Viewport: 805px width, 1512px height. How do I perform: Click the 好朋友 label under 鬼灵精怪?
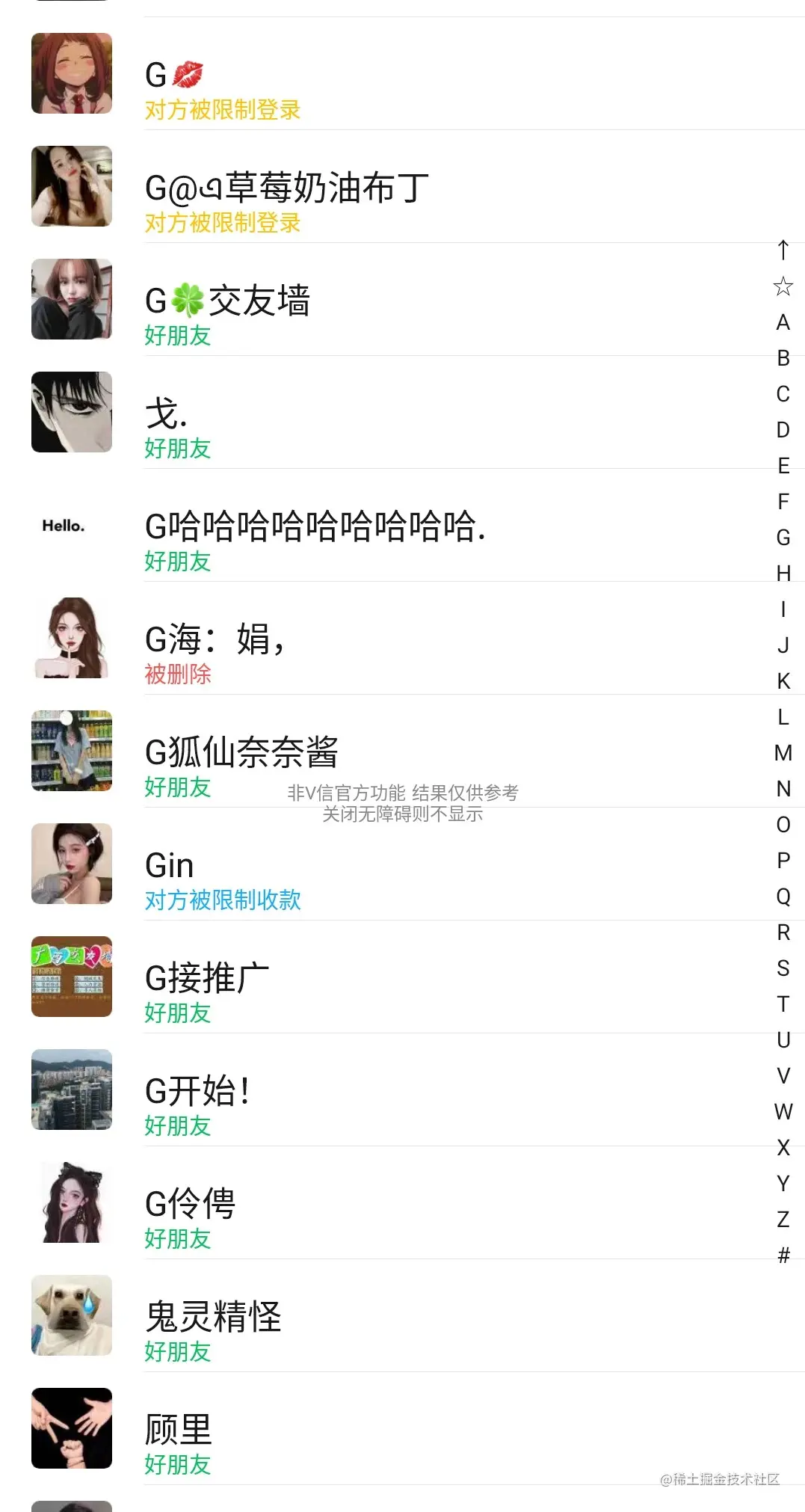point(178,1352)
